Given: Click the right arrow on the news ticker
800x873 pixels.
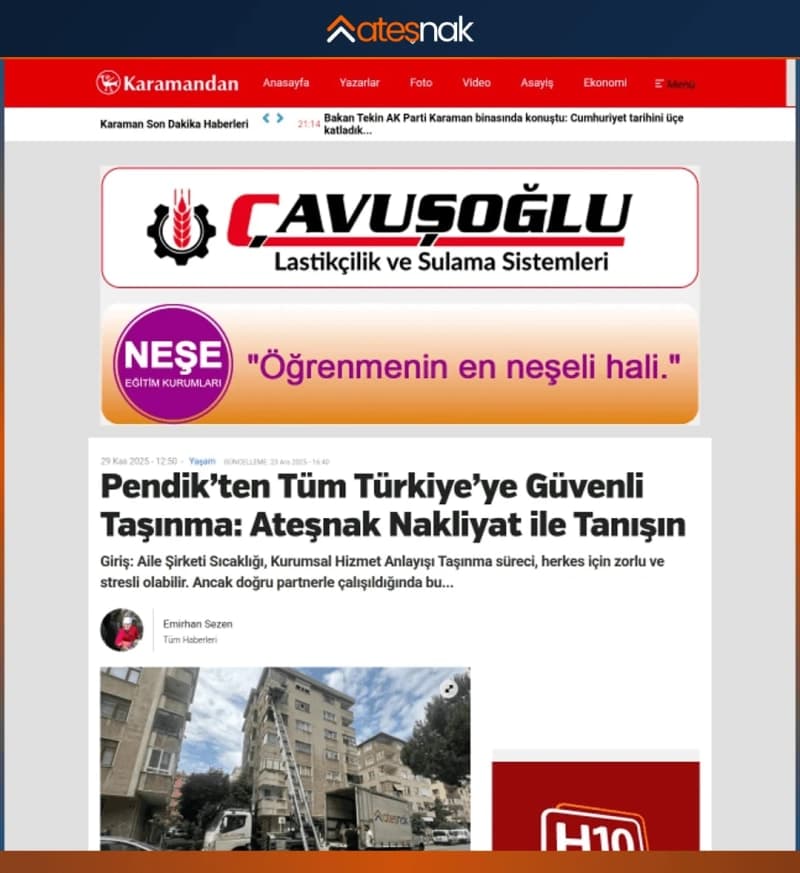Looking at the screenshot, I should [x=278, y=118].
